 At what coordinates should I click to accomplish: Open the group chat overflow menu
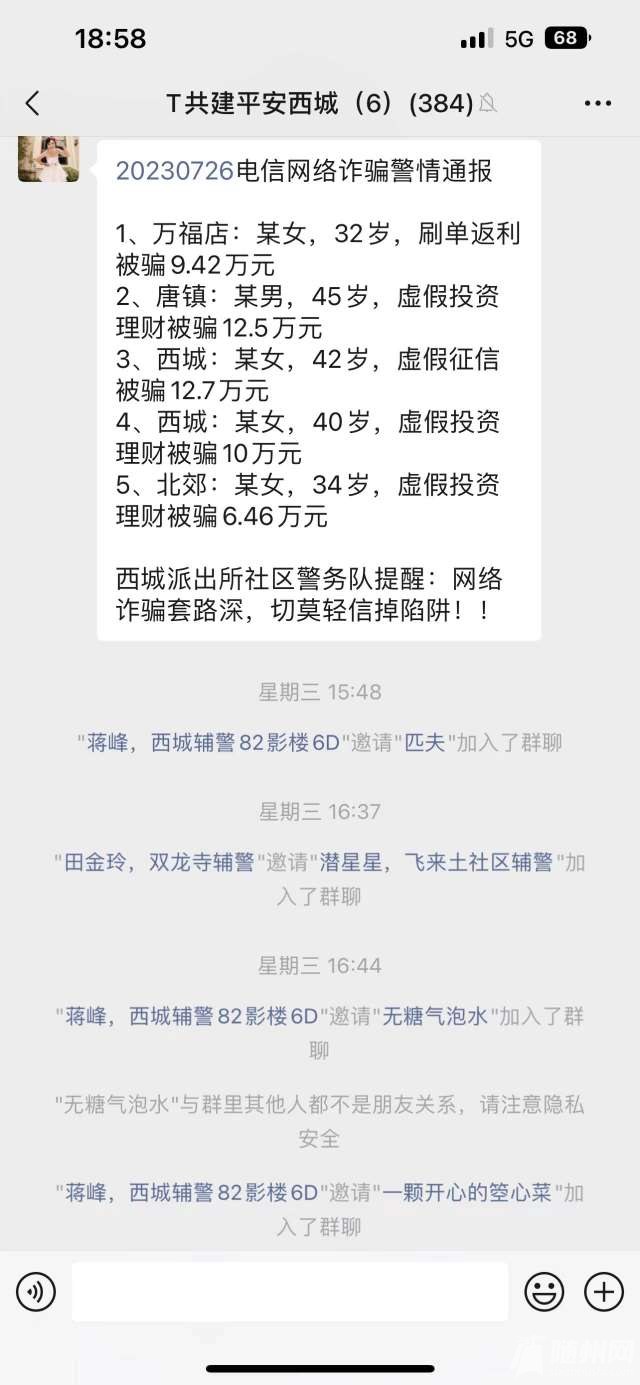pos(597,103)
